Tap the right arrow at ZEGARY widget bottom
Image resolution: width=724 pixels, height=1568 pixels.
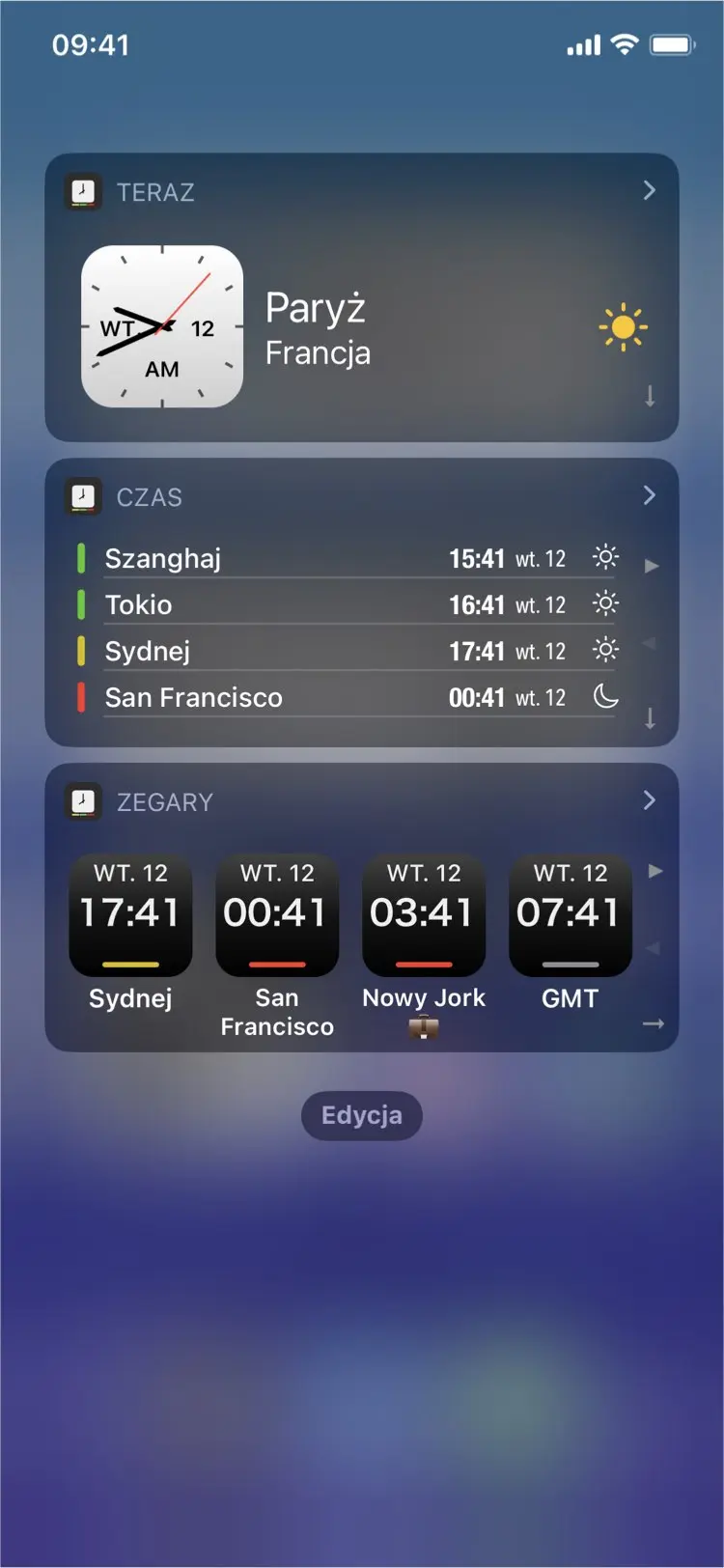coord(654,1023)
